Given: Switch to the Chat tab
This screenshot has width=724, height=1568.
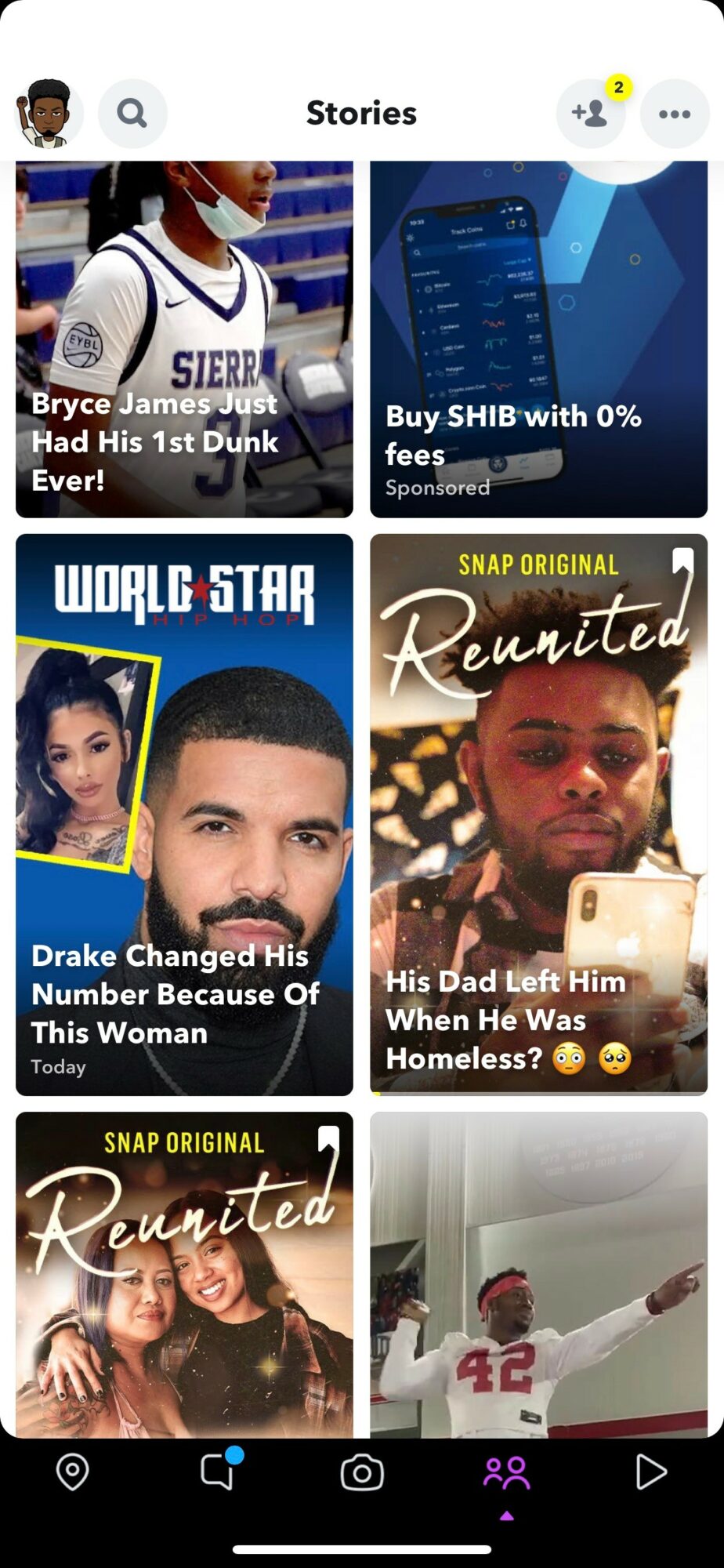Looking at the screenshot, I should [x=217, y=1472].
